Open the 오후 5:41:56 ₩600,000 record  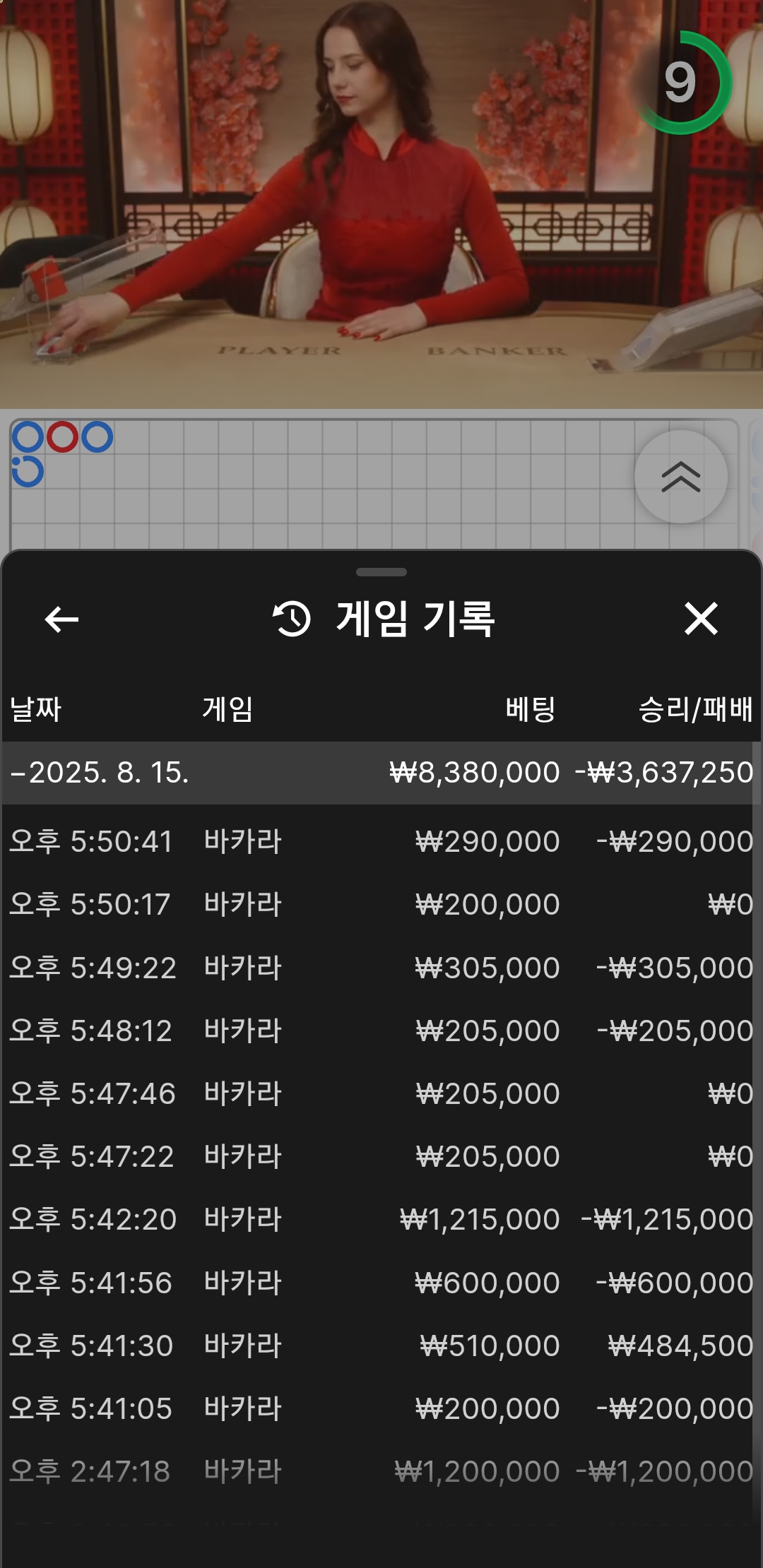[x=381, y=1283]
